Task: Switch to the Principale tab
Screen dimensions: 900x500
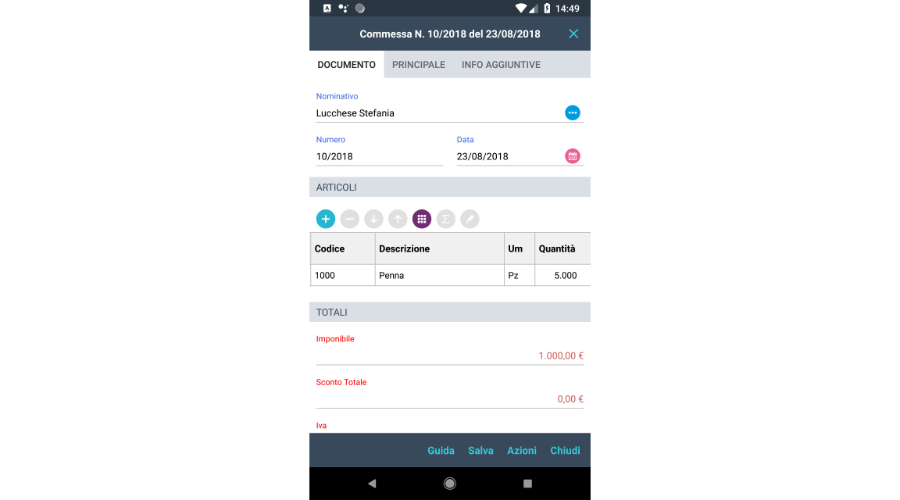Action: 418,65
